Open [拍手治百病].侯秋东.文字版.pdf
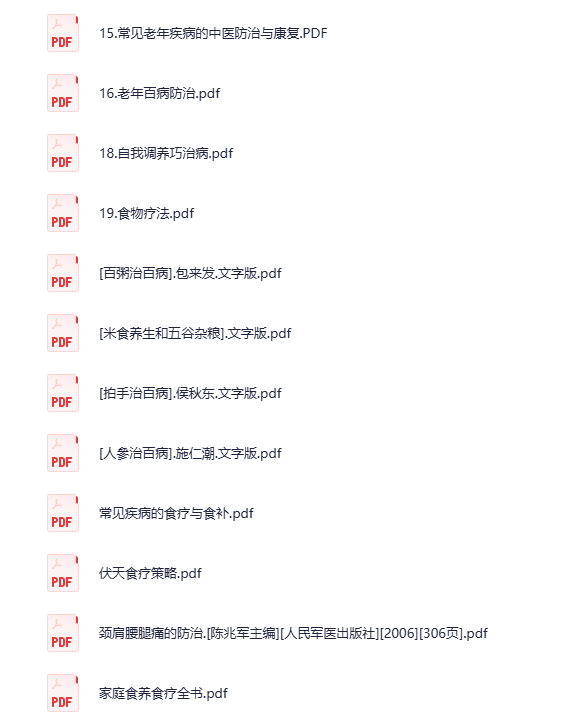Screen dimensions: 562x718 pyautogui.click(x=190, y=393)
